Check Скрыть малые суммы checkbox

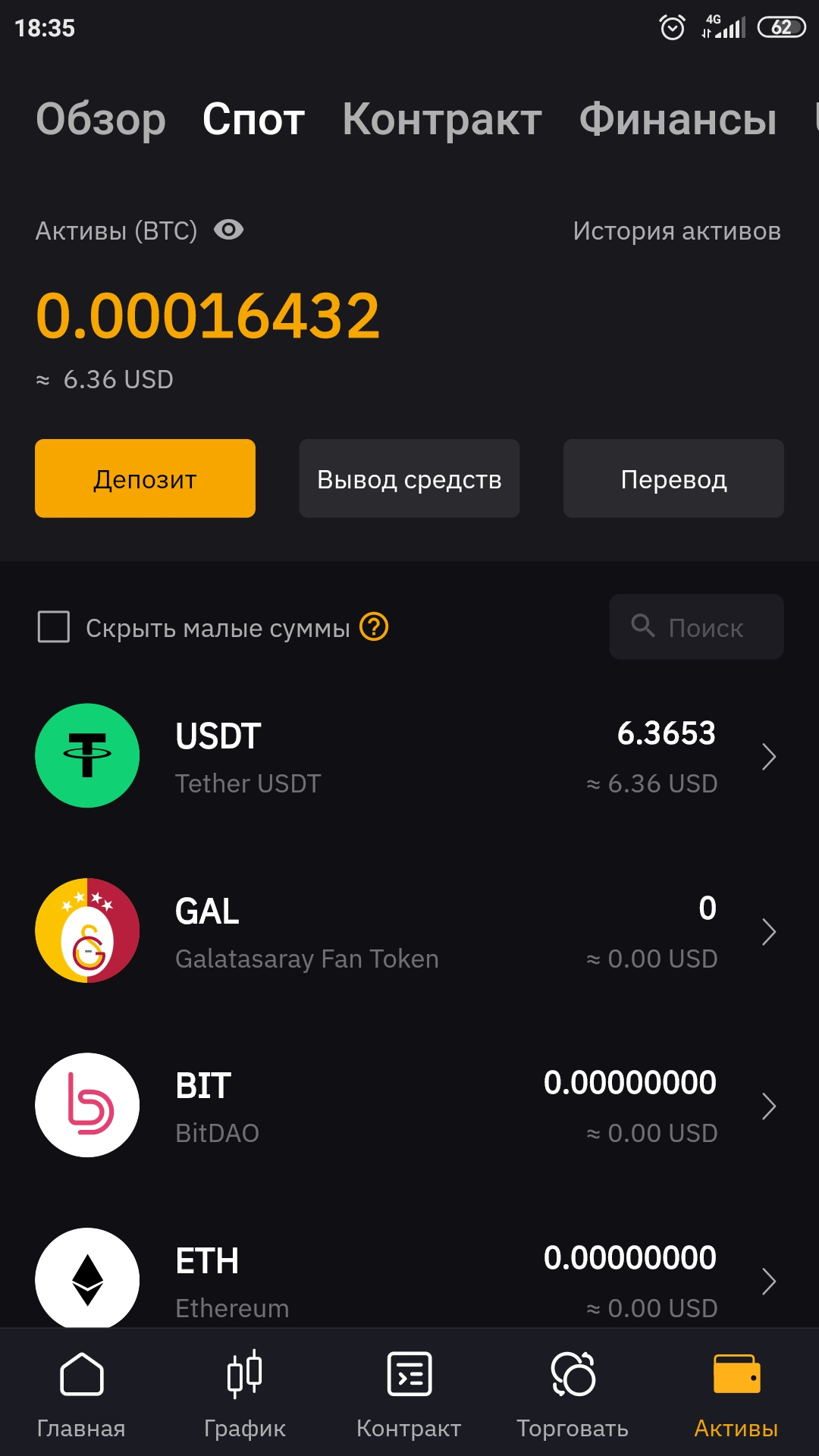(54, 627)
